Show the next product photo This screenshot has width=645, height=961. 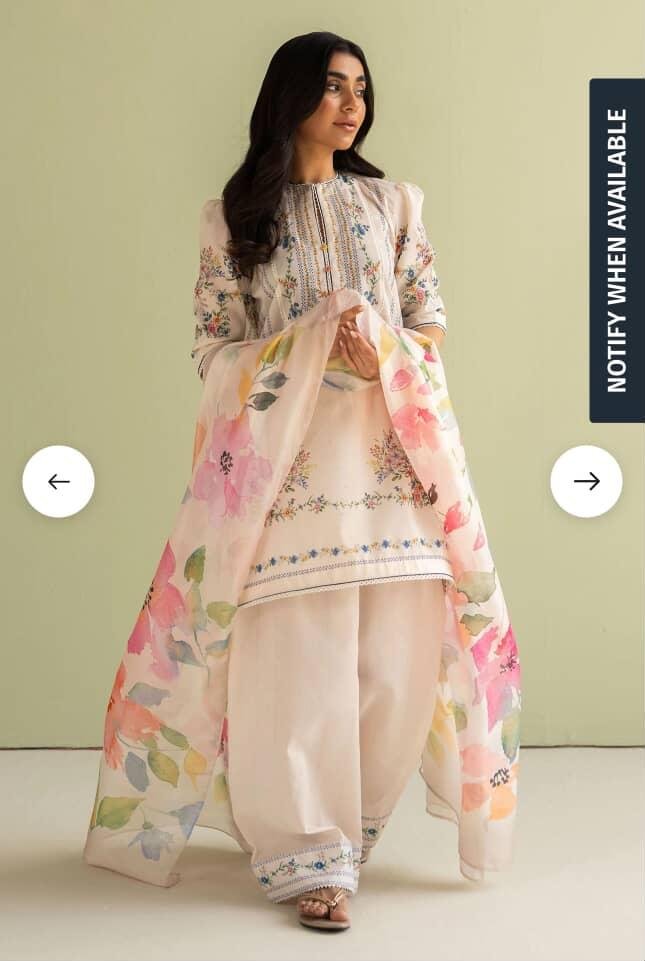[x=586, y=482]
